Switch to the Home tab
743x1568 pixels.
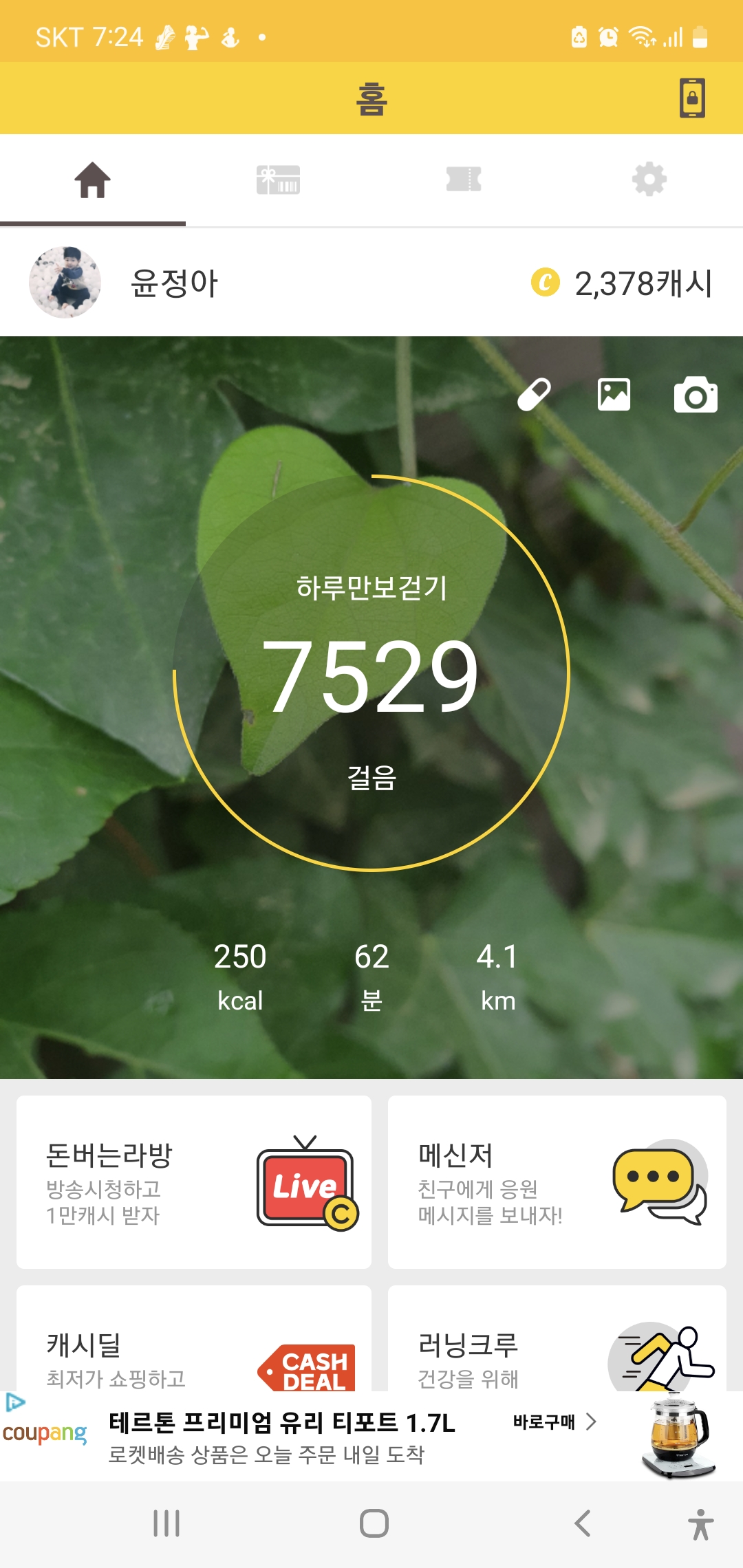click(93, 180)
